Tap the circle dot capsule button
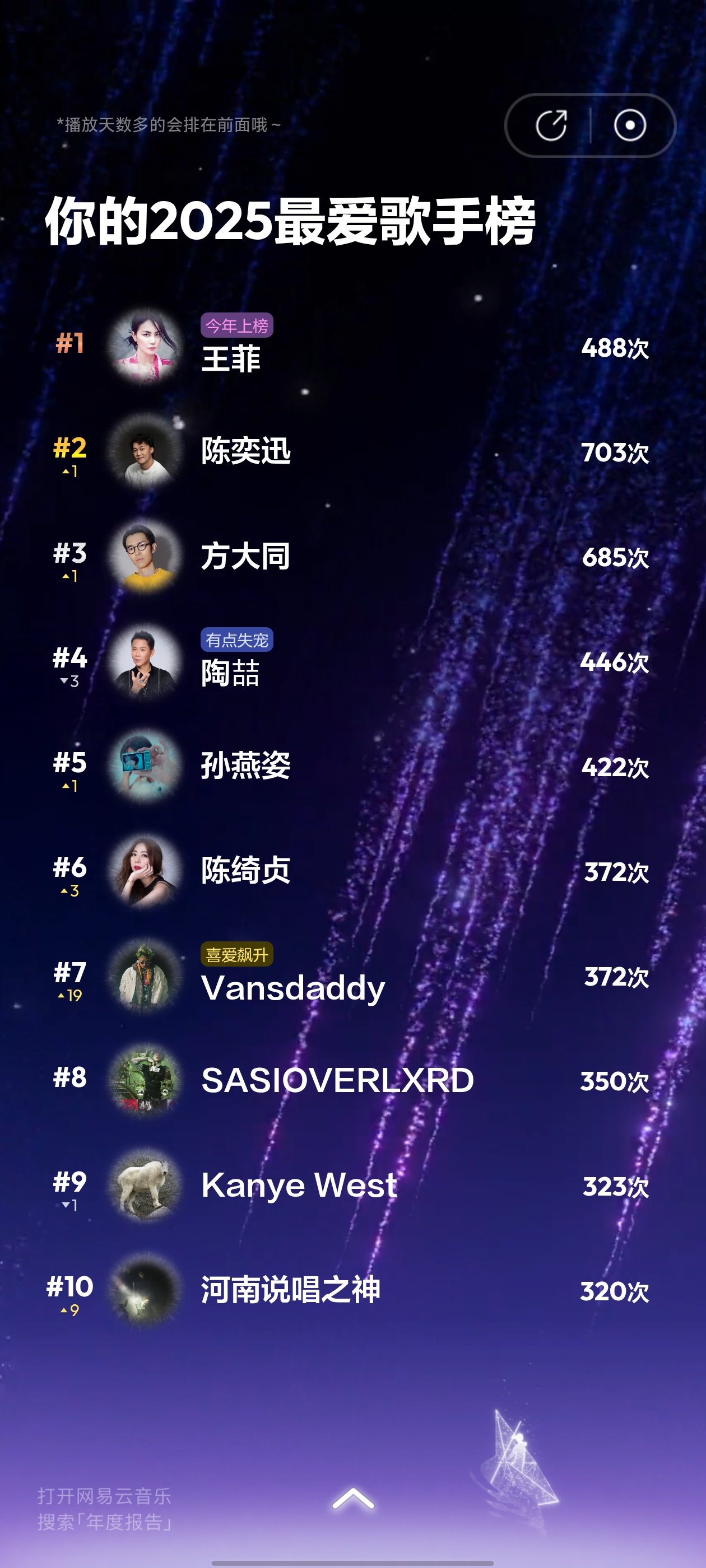 630,125
